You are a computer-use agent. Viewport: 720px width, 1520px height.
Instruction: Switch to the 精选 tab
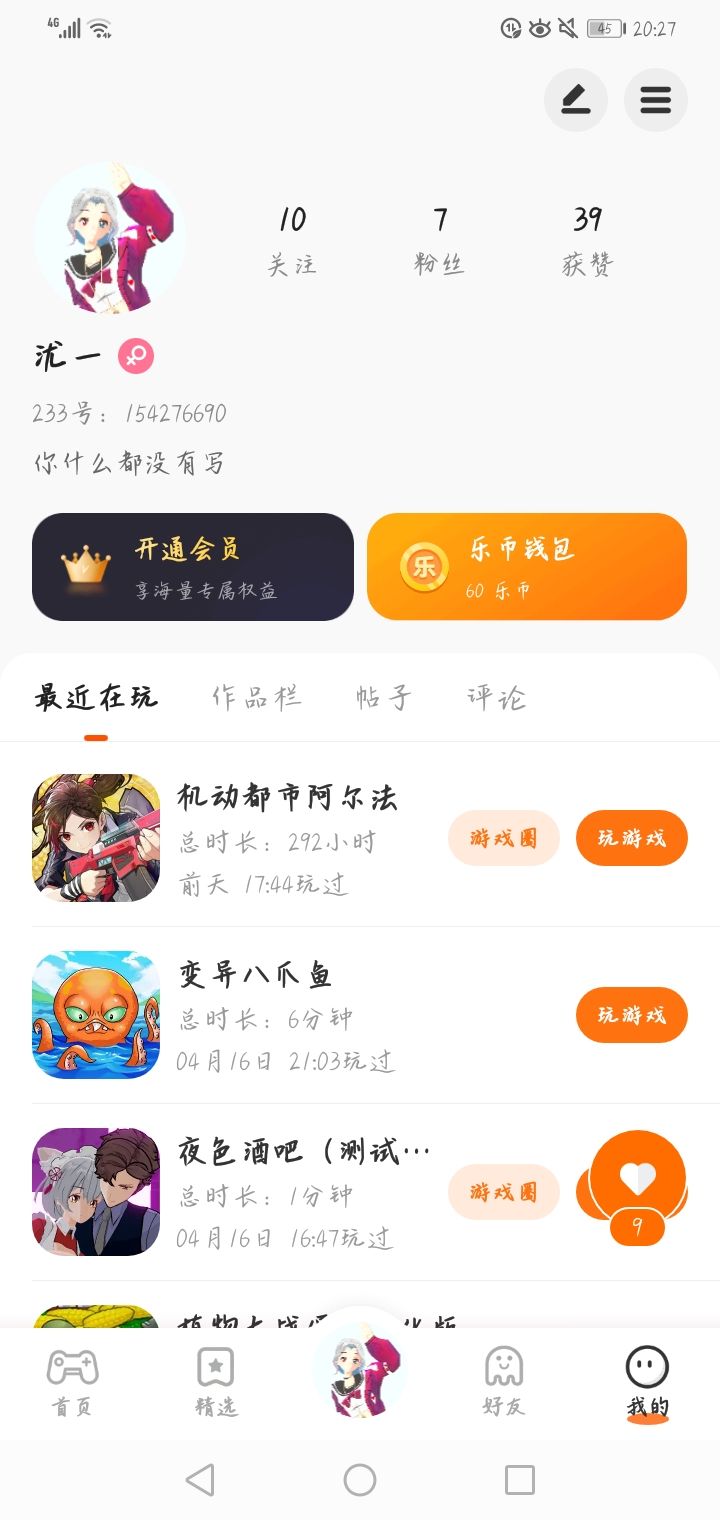[216, 1382]
